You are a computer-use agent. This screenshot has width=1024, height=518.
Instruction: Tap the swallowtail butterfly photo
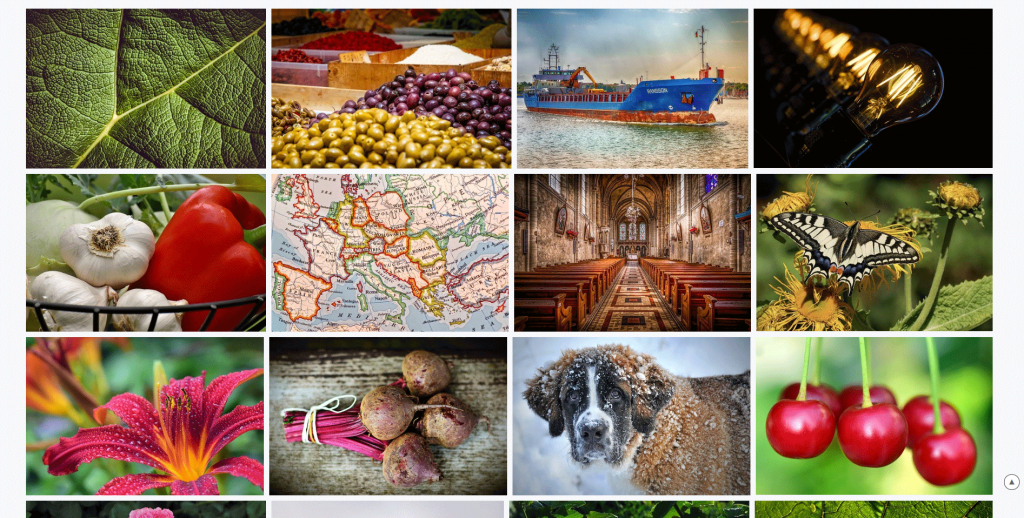coord(874,252)
